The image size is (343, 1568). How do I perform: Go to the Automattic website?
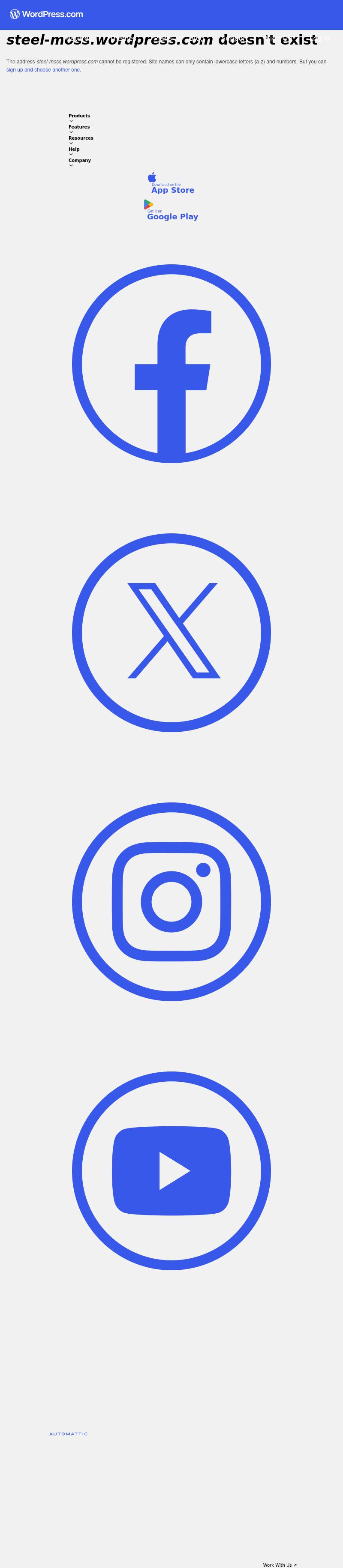tap(68, 1434)
